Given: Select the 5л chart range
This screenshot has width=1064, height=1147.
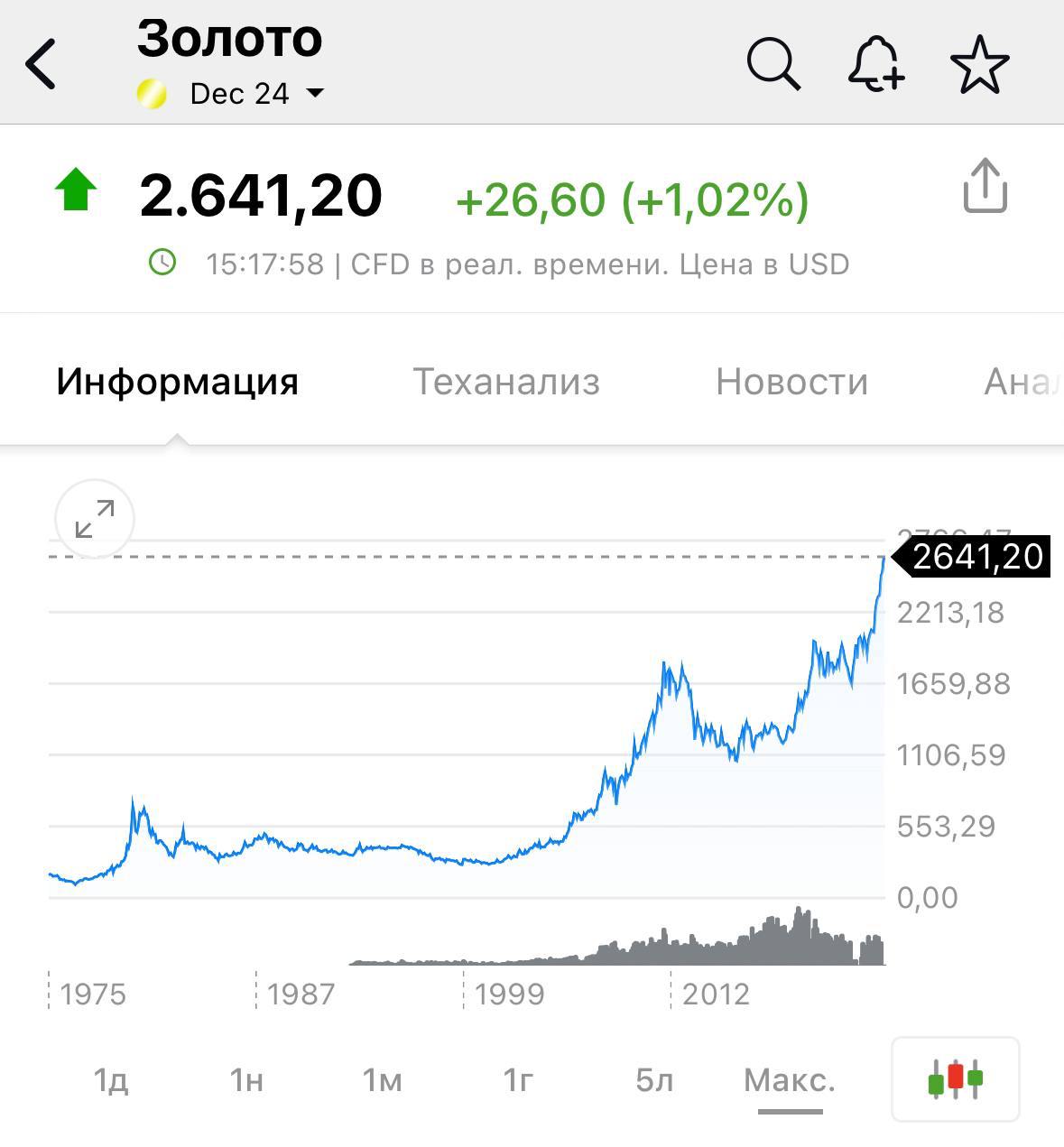Looking at the screenshot, I should tap(654, 1079).
